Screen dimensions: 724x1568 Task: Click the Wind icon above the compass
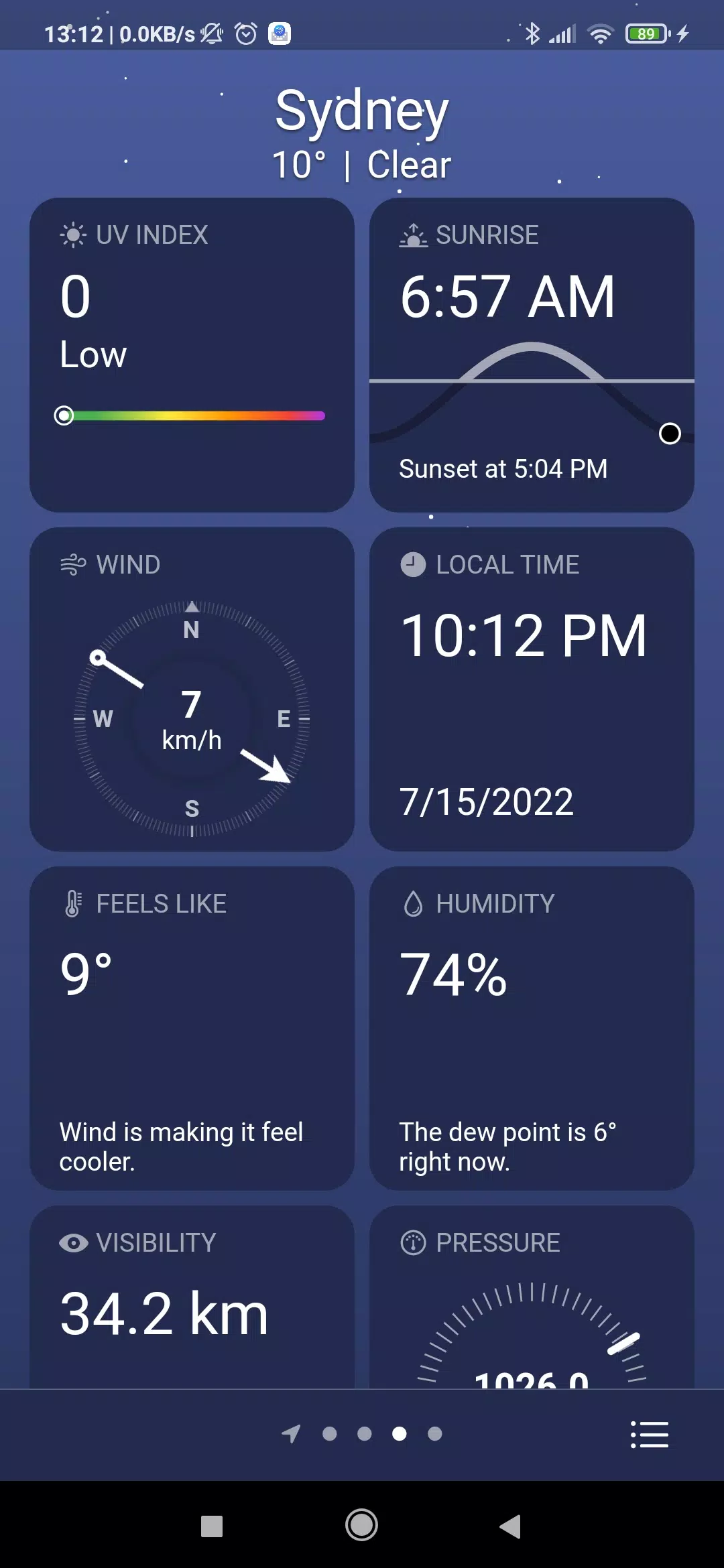72,564
